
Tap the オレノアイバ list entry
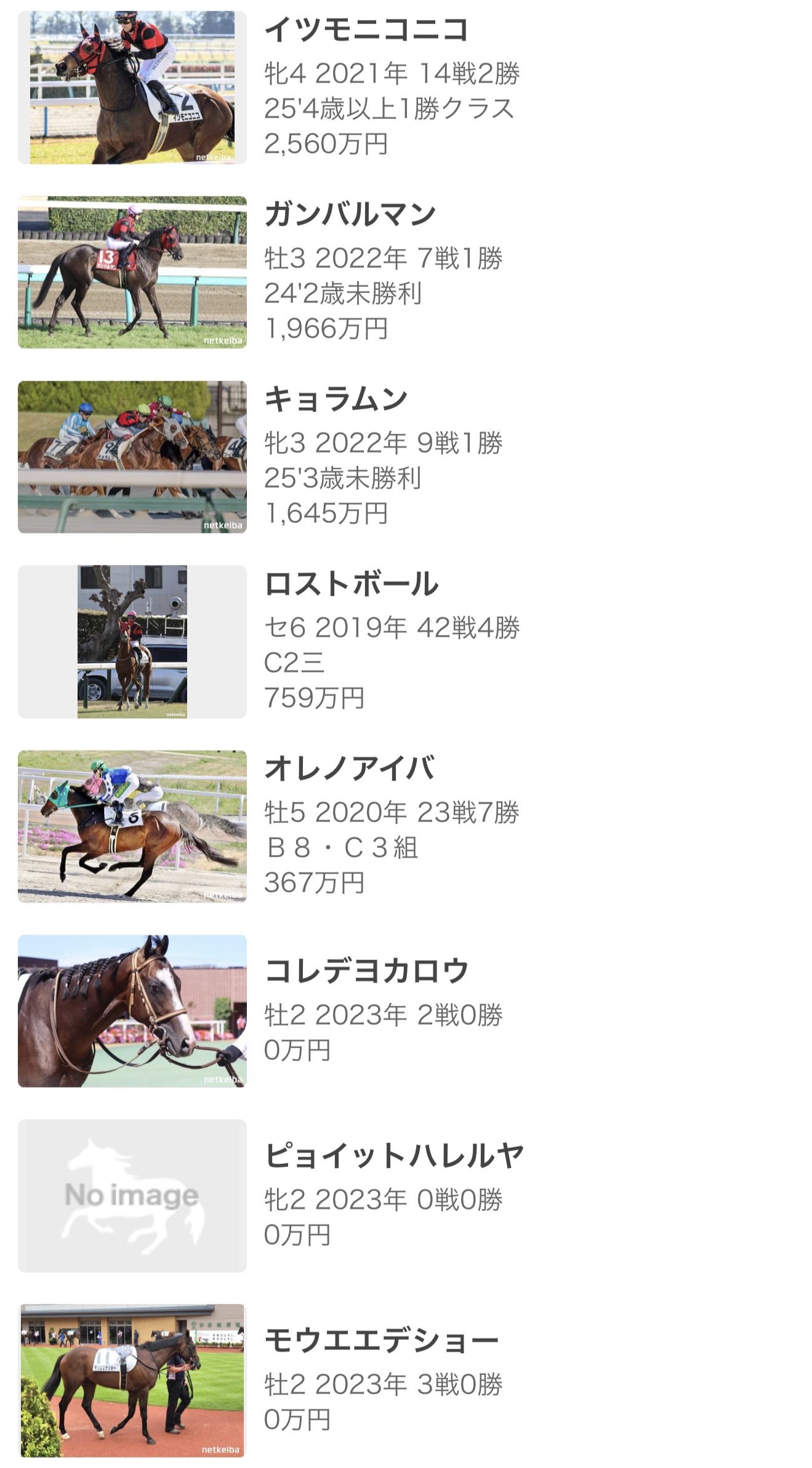[349, 769]
